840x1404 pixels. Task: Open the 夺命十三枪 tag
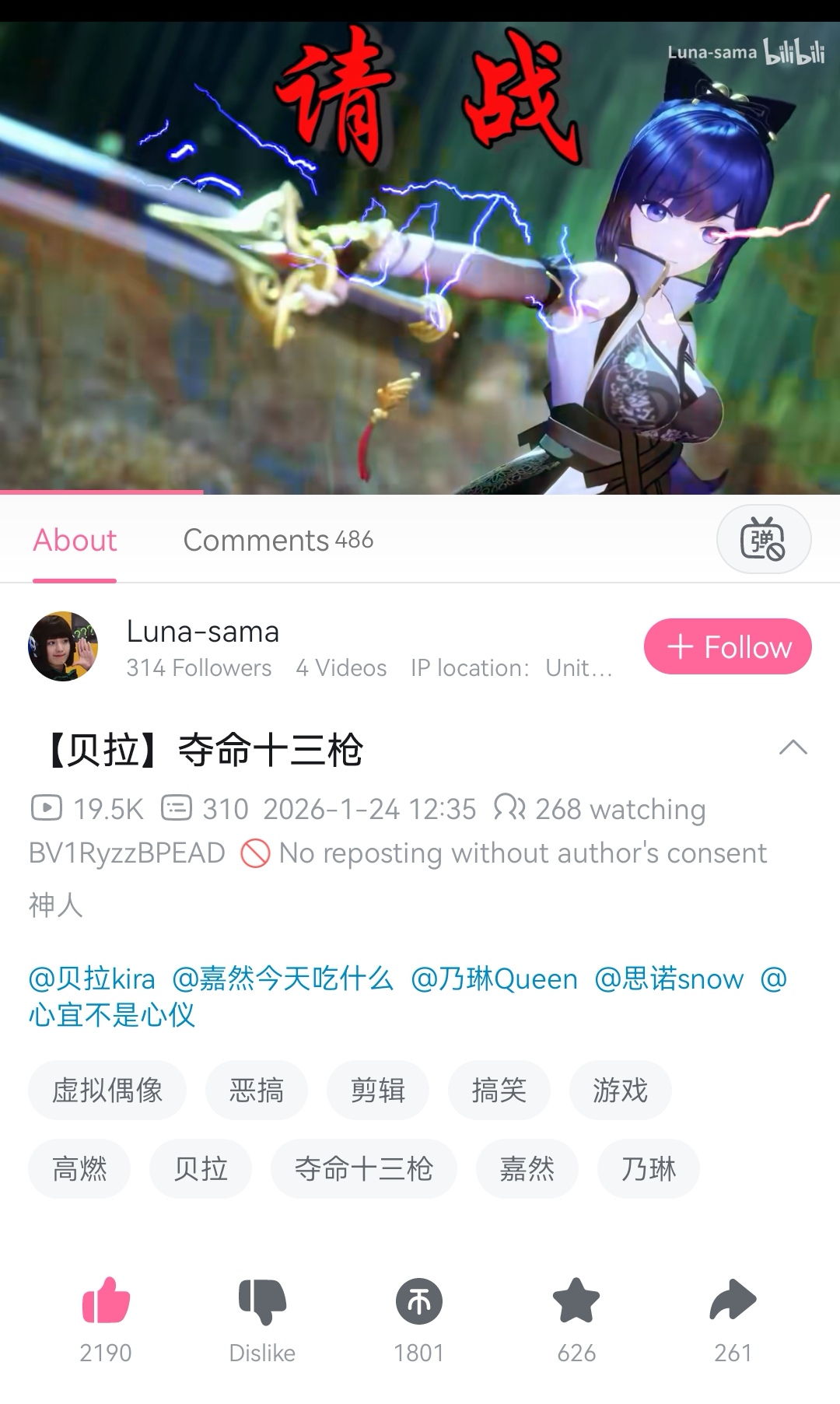(x=363, y=1168)
